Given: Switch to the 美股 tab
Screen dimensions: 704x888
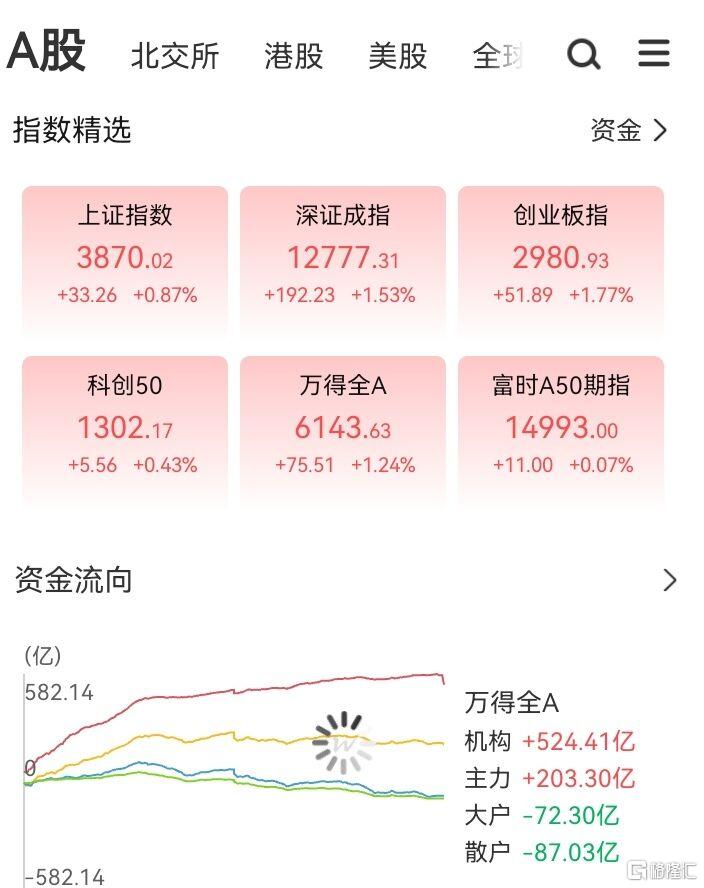Looking at the screenshot, I should coord(398,56).
